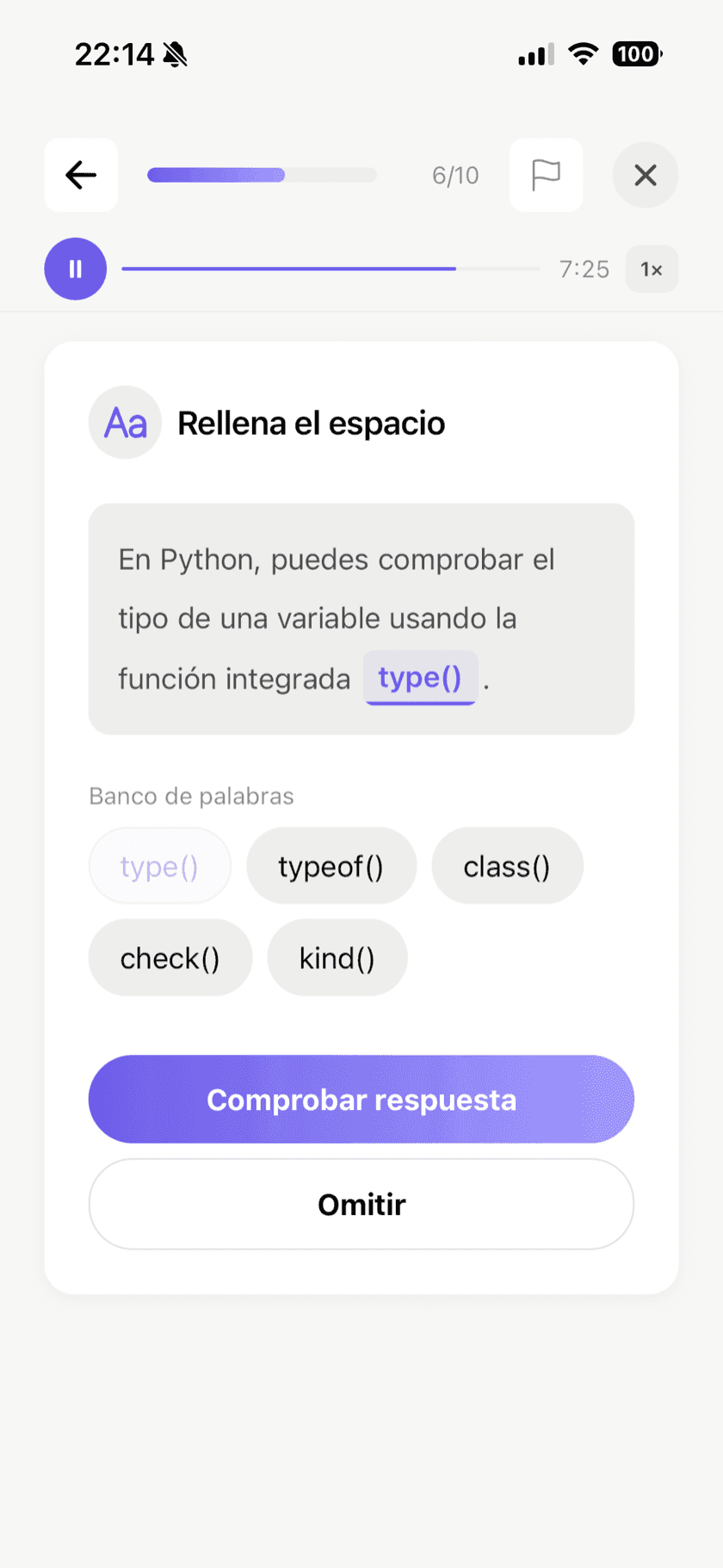
Task: Select typeof() from the word bank
Action: click(x=331, y=865)
